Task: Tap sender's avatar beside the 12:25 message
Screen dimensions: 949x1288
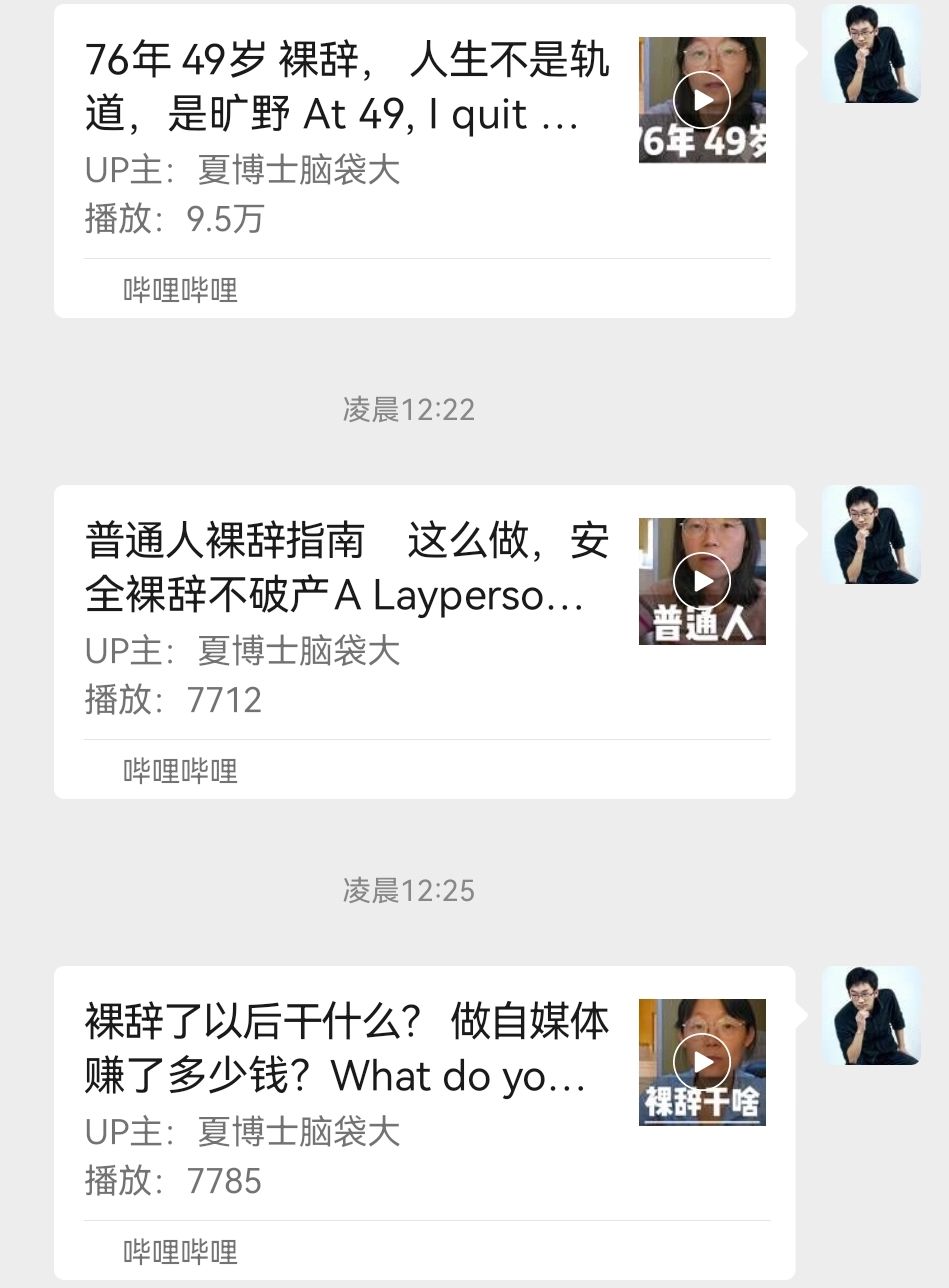Action: 871,1016
